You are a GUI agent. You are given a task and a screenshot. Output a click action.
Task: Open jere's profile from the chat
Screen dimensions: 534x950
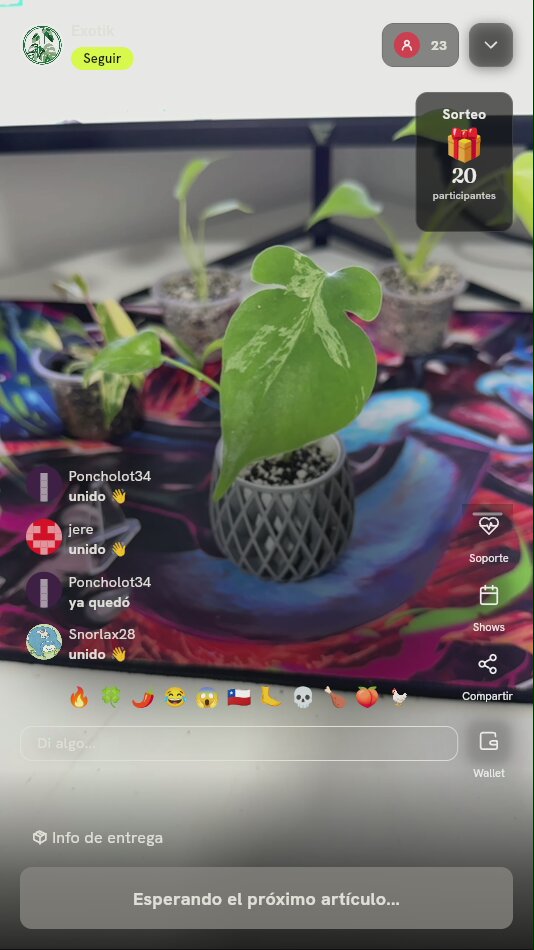pos(44,537)
